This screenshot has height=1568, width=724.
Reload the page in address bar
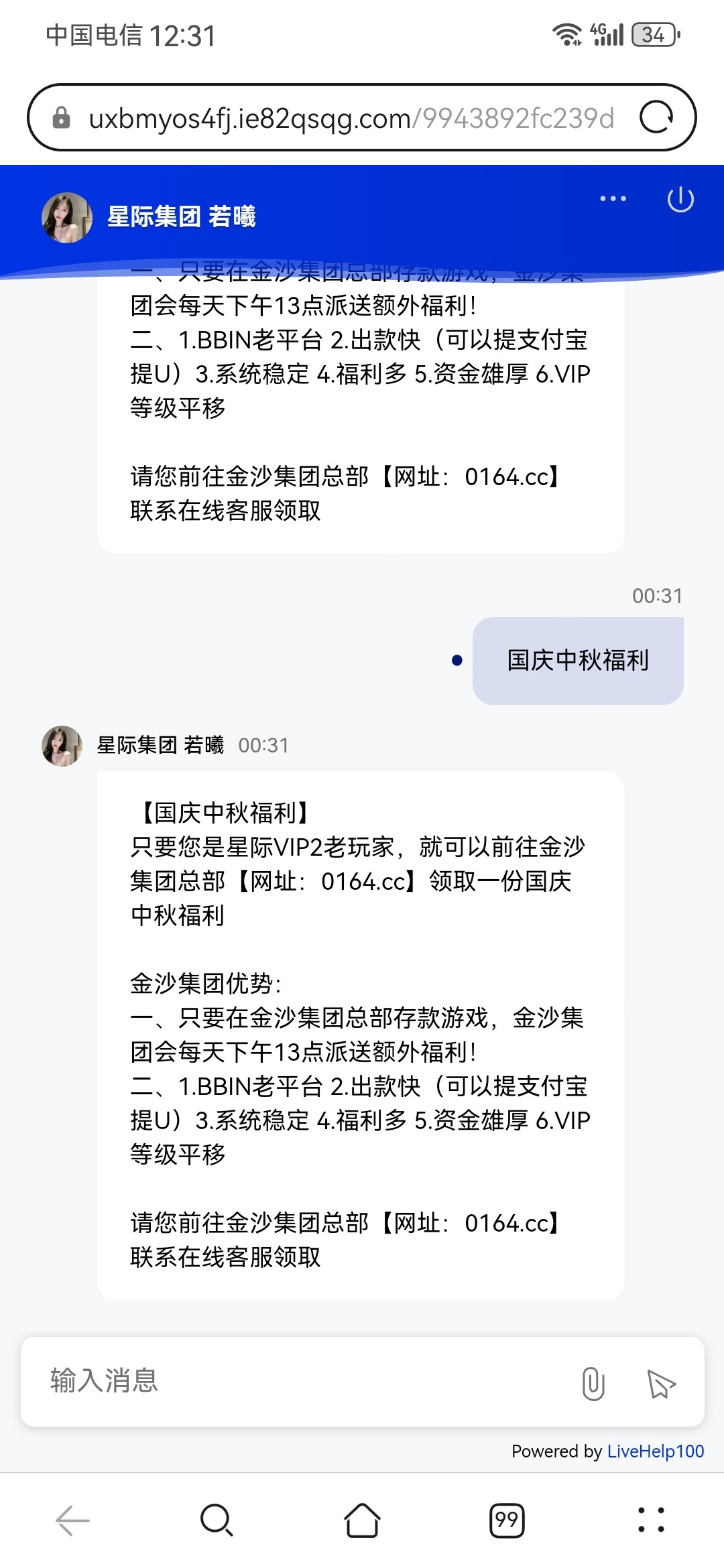coord(656,118)
